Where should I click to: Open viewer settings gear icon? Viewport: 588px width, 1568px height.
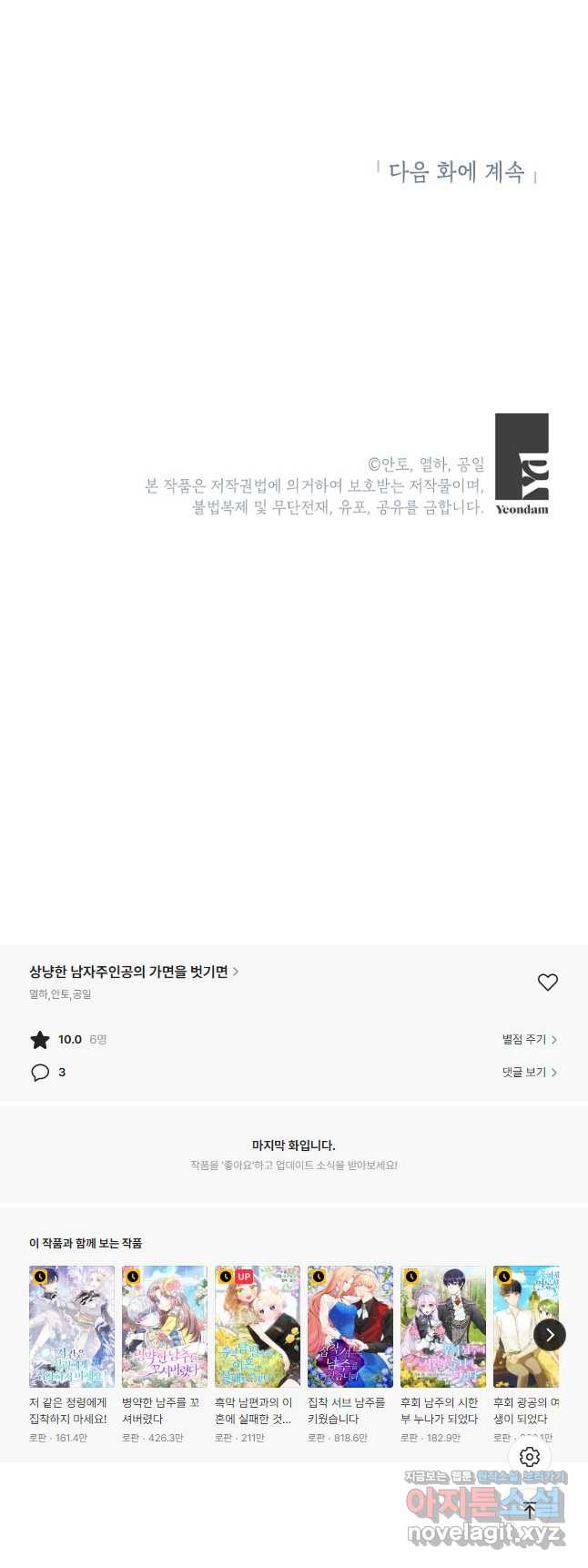pyautogui.click(x=530, y=1457)
